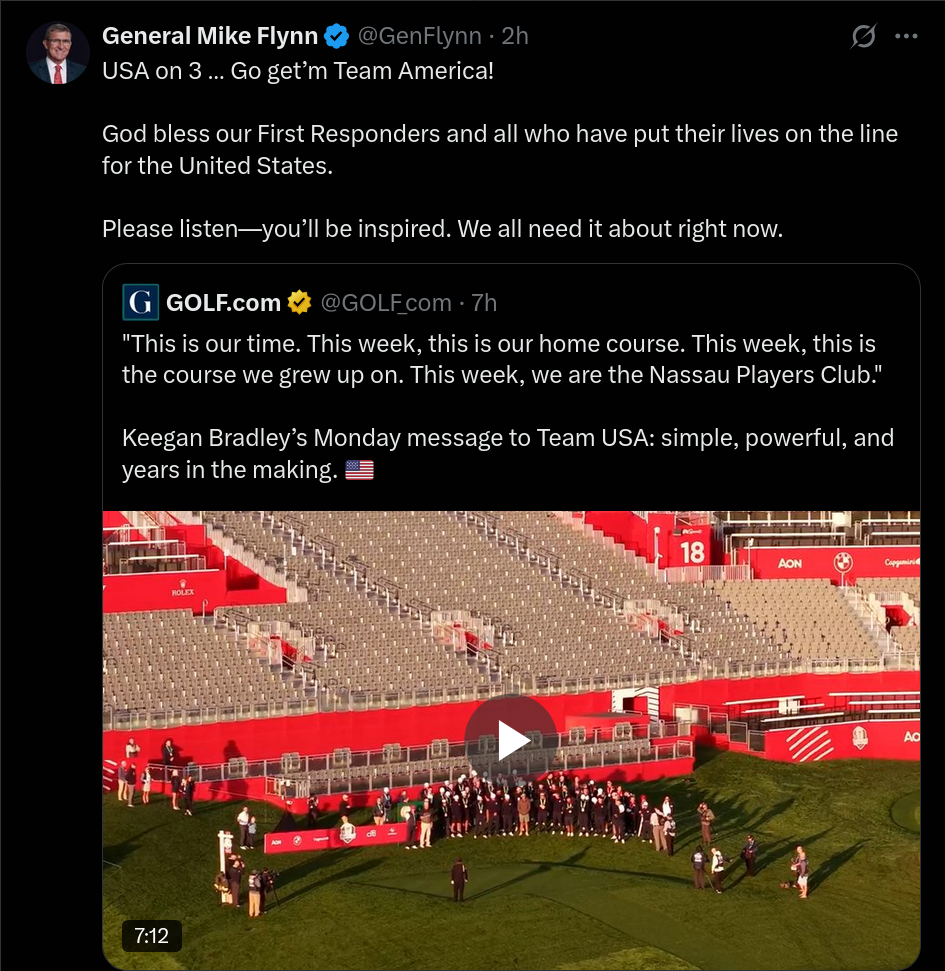Open the General Mike Flynn profile name
The image size is (945, 971).
pos(210,37)
